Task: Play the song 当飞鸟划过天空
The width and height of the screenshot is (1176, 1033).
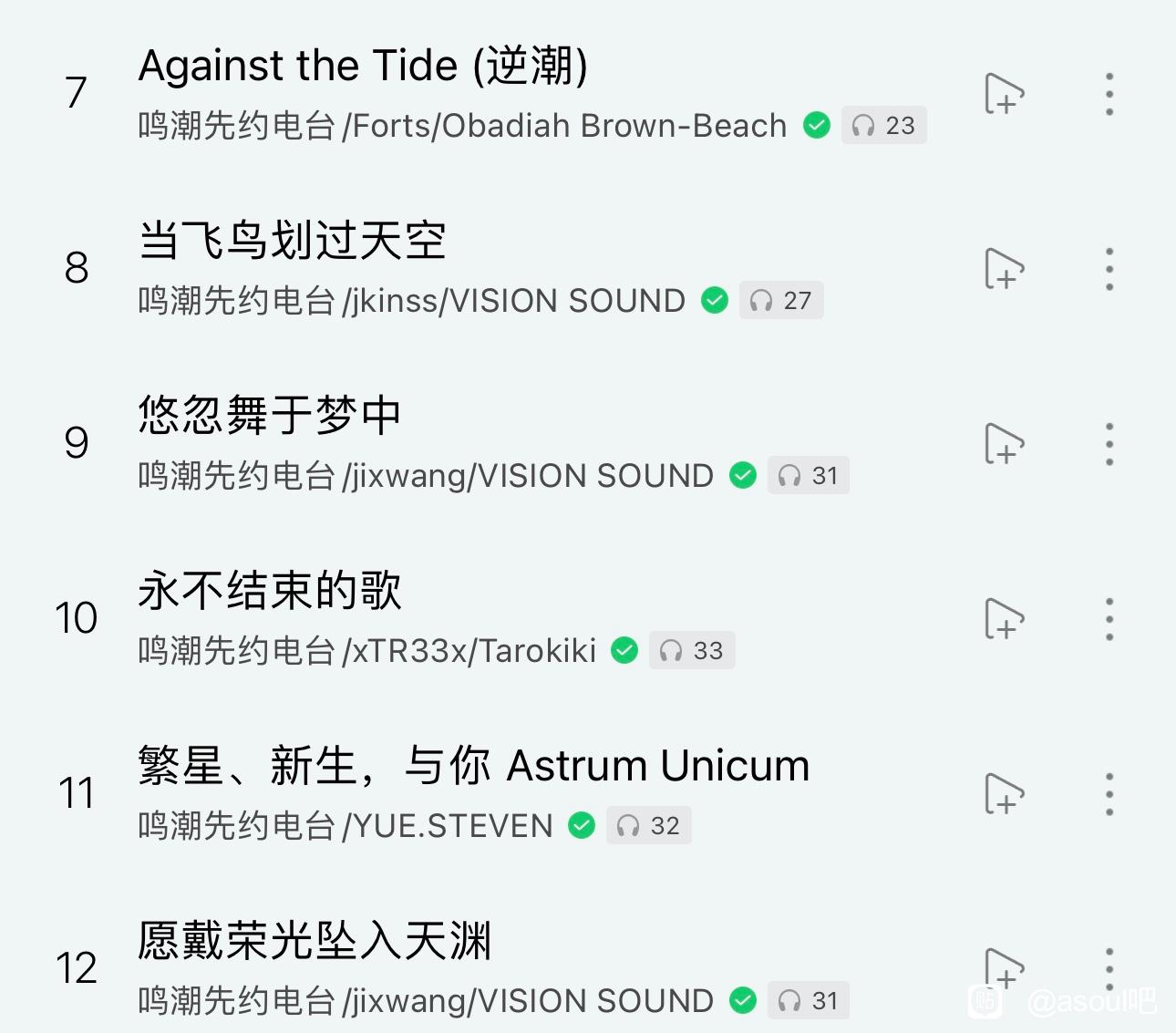Action: pyautogui.click(x=292, y=242)
